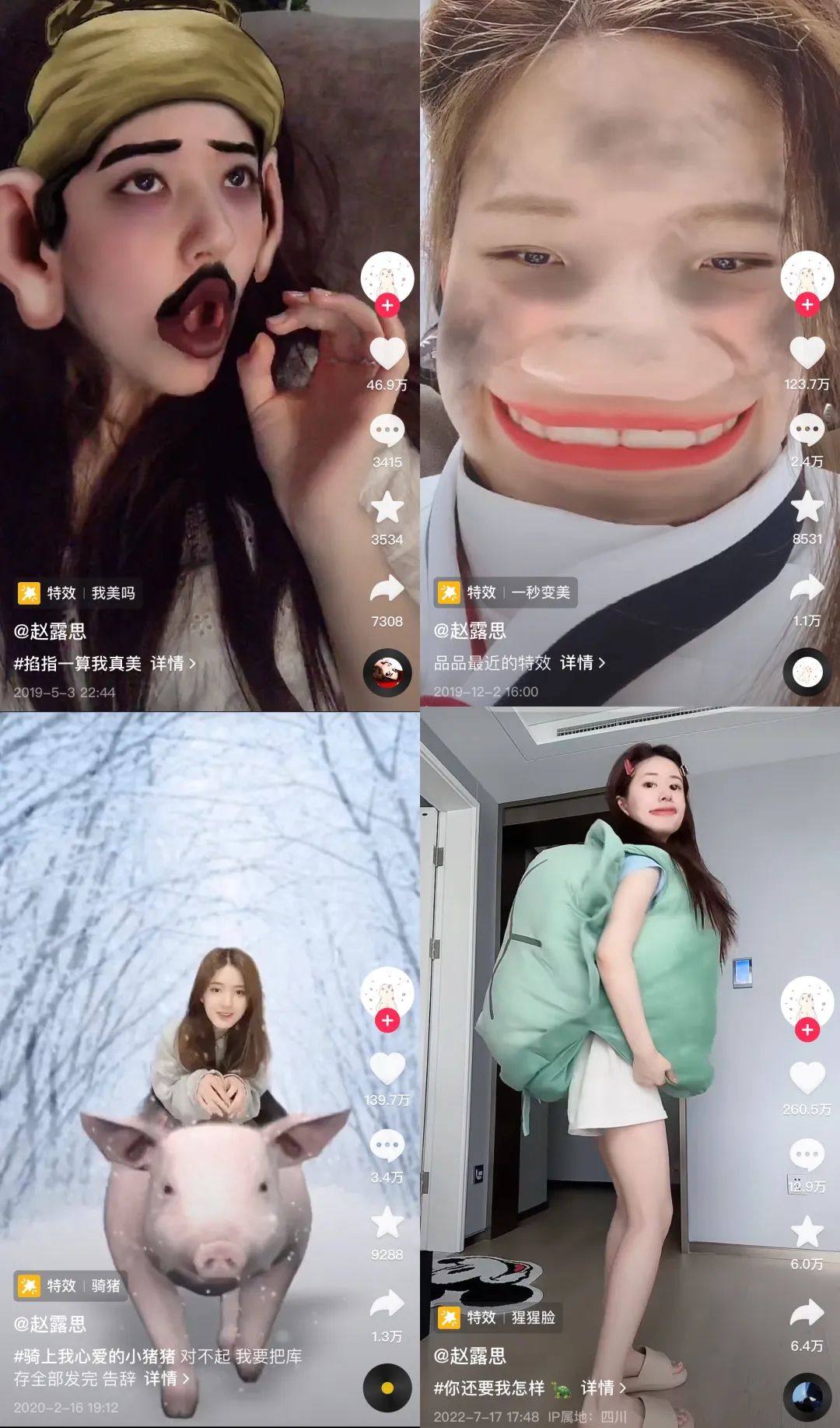The width and height of the screenshot is (840, 1428).
Task: Tap the red plus to follow the creator
Action: pos(388,307)
